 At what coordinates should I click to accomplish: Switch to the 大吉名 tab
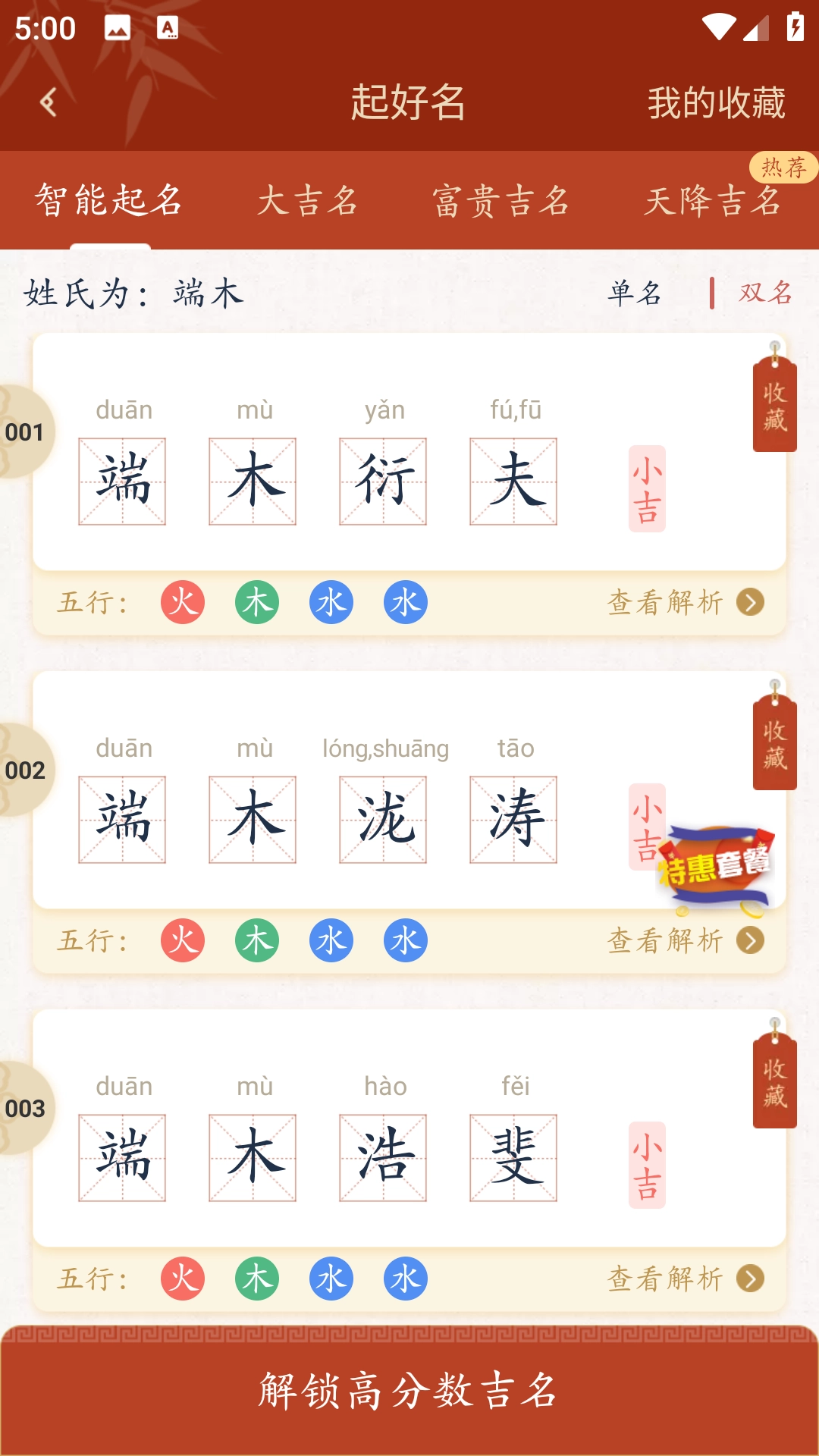(307, 201)
